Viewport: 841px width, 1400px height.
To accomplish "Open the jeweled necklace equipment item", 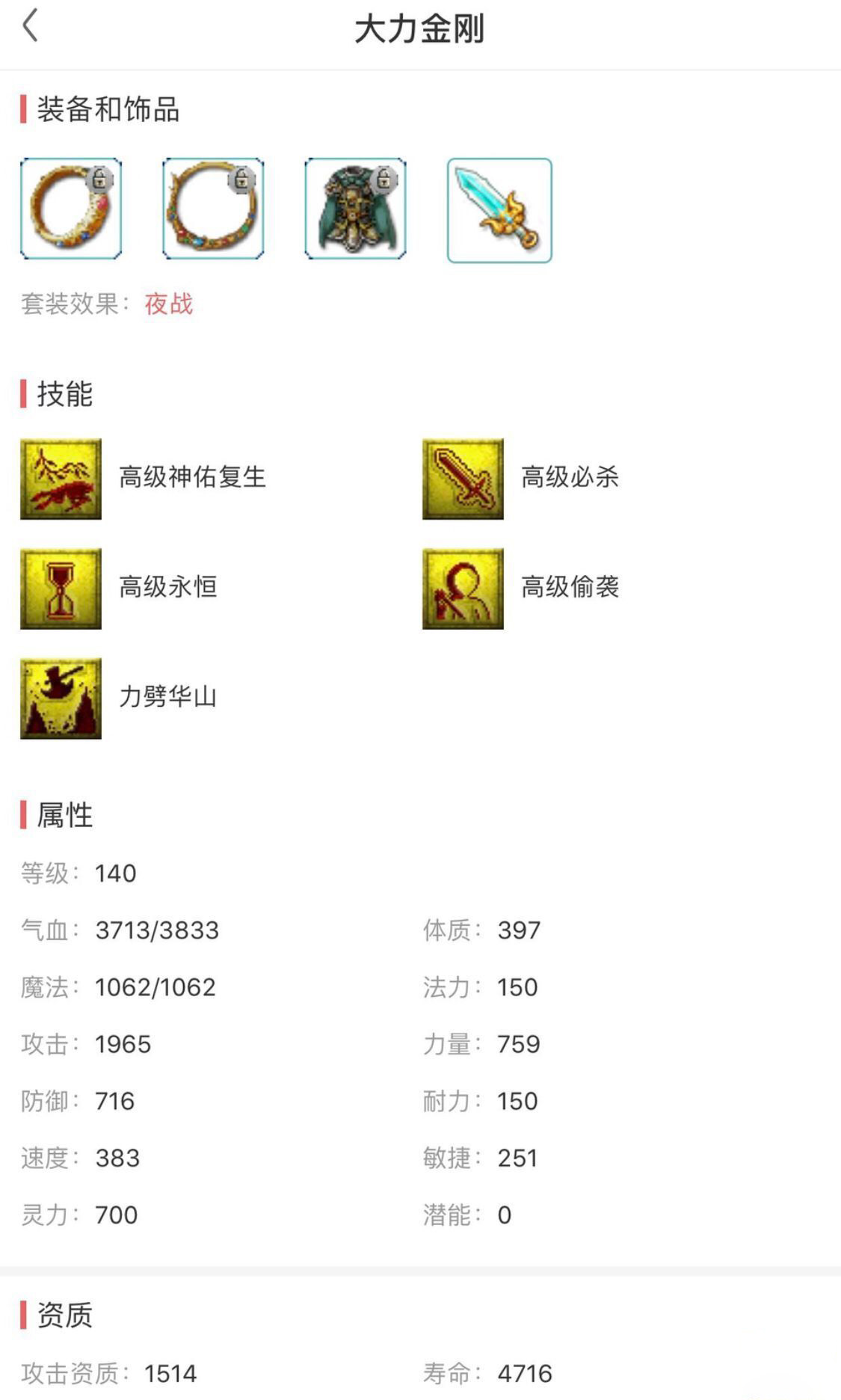I will (x=213, y=209).
